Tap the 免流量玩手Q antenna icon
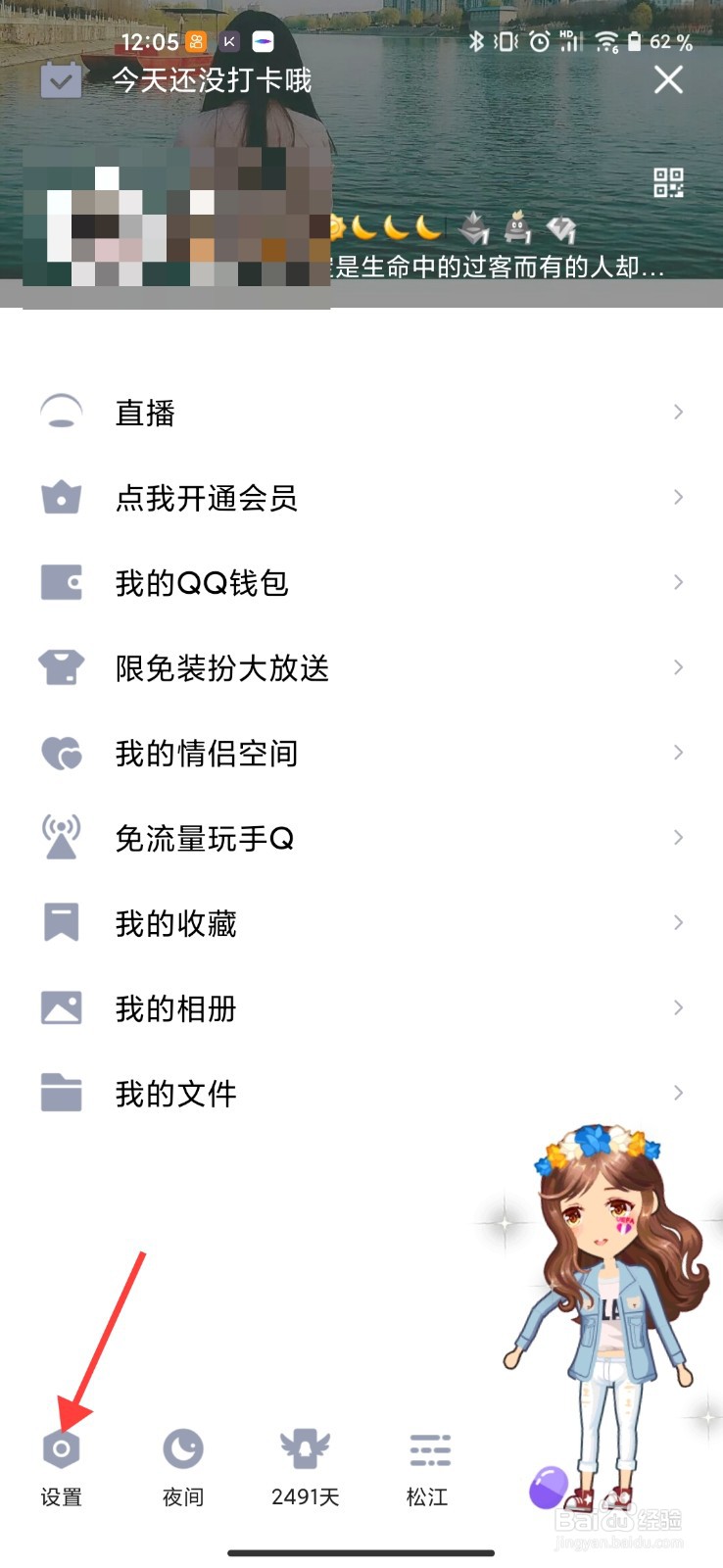 click(x=61, y=838)
